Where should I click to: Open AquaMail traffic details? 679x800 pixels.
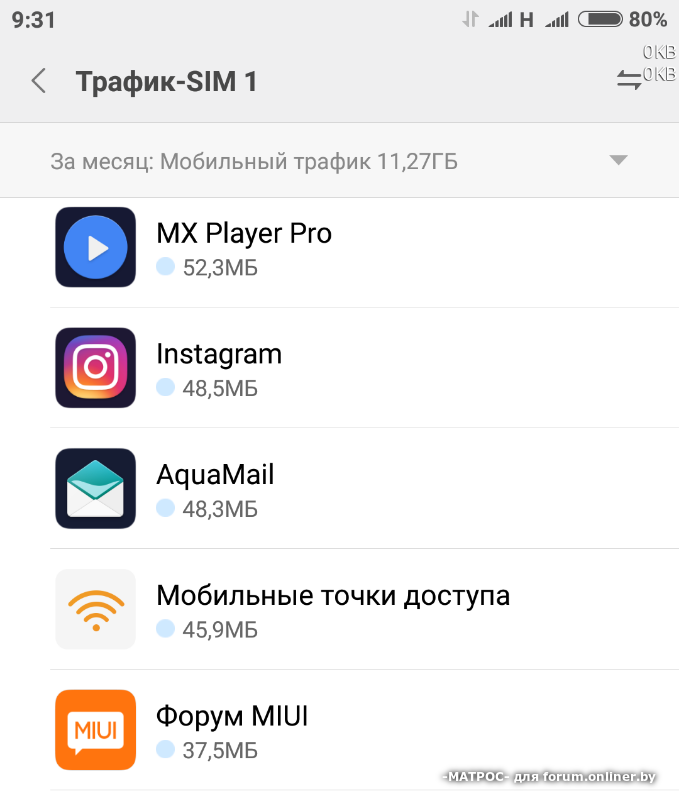click(x=340, y=489)
